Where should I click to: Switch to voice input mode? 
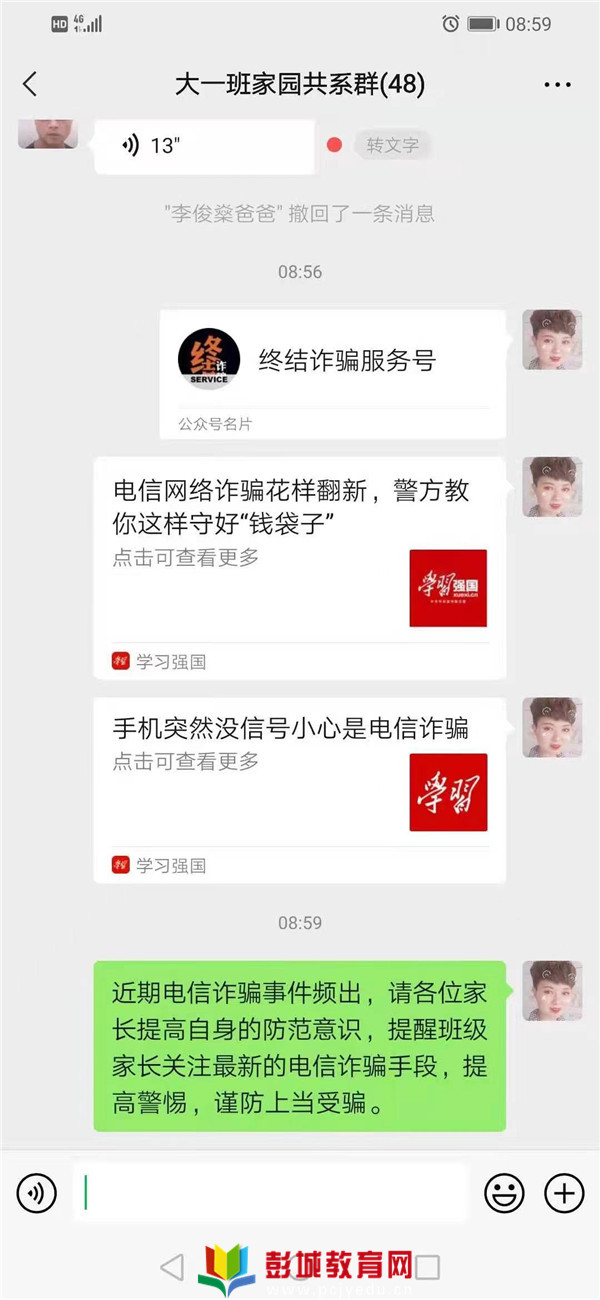point(37,1193)
